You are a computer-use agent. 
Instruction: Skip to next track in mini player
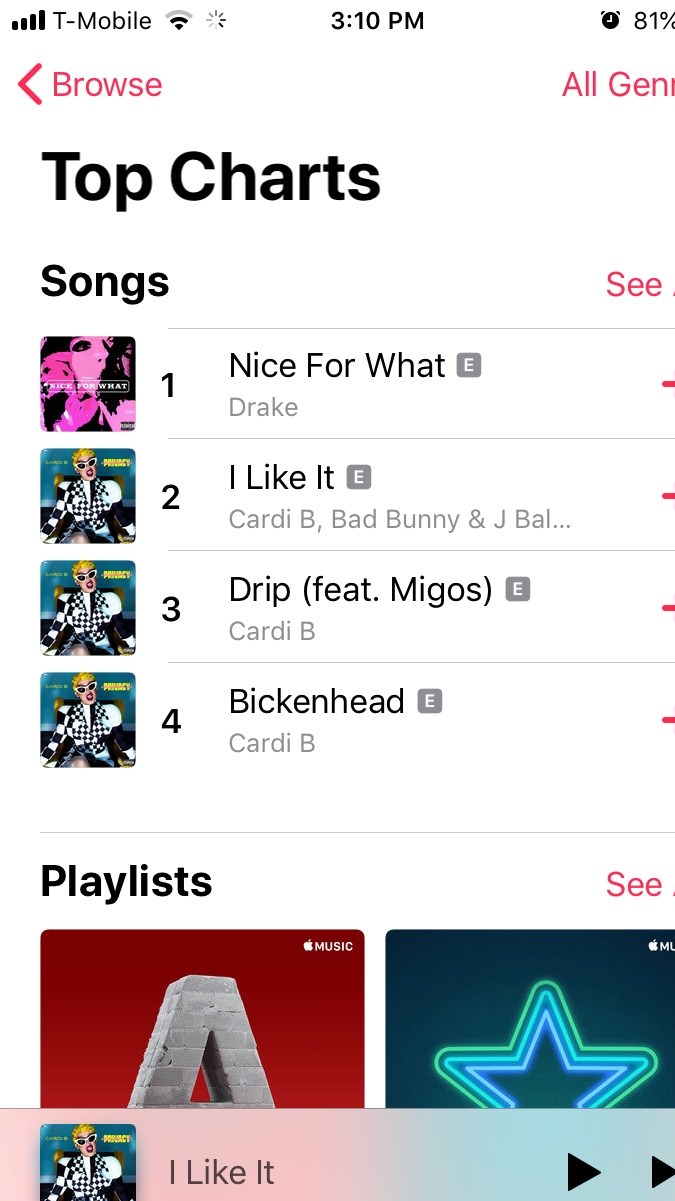[x=662, y=1171]
